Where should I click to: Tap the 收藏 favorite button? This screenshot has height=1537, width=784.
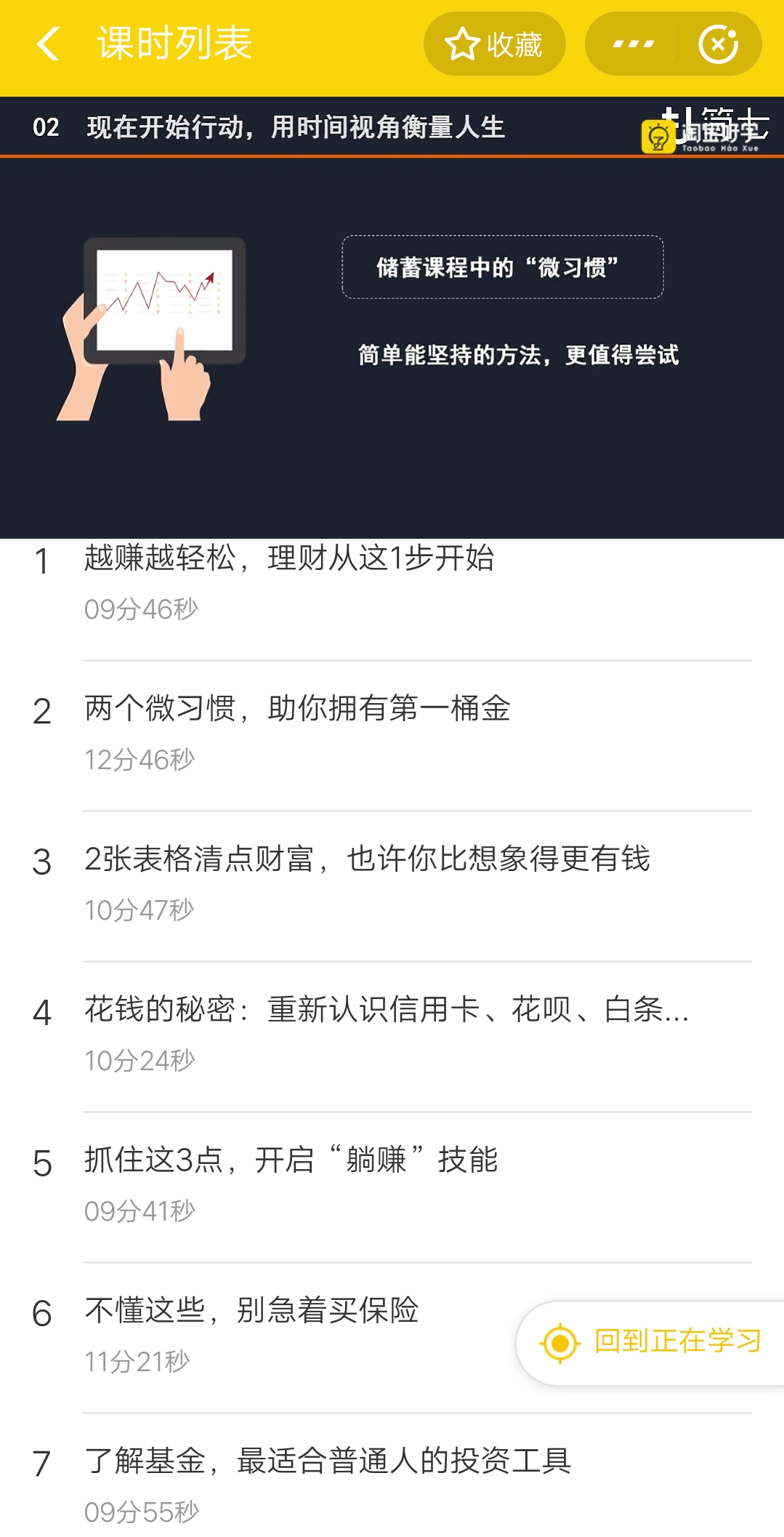point(494,44)
